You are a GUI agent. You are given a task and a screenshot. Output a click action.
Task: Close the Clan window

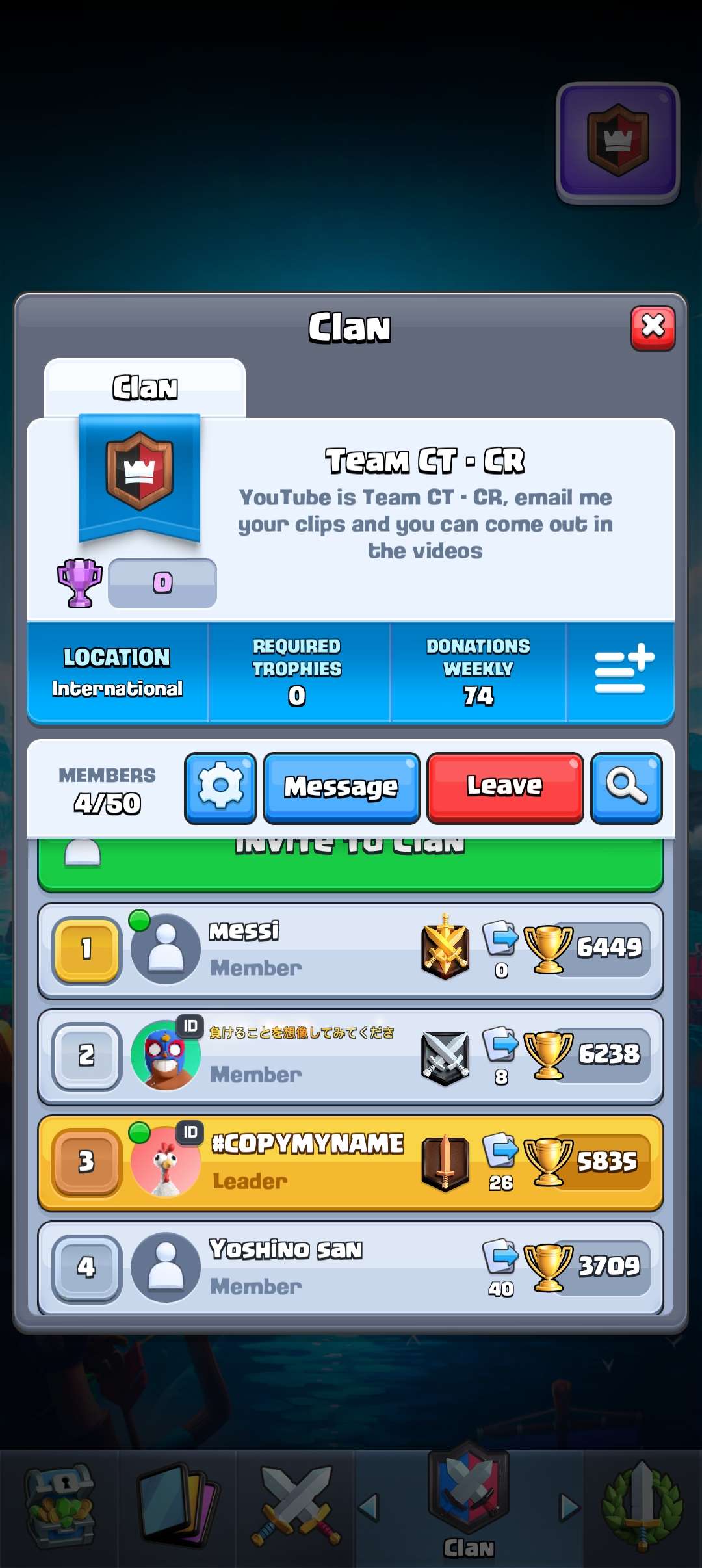(653, 328)
